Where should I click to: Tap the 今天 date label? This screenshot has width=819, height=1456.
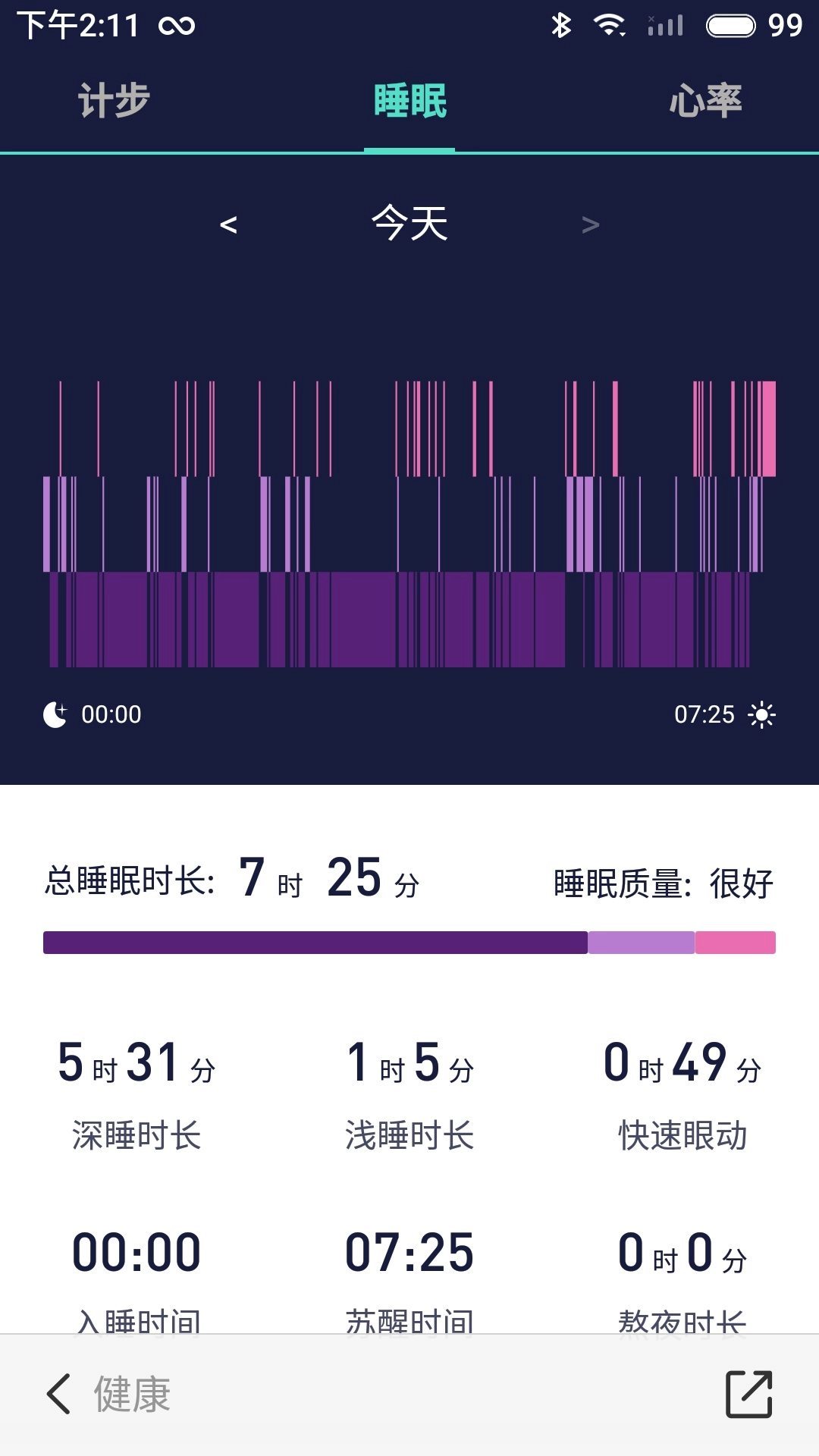tap(409, 222)
